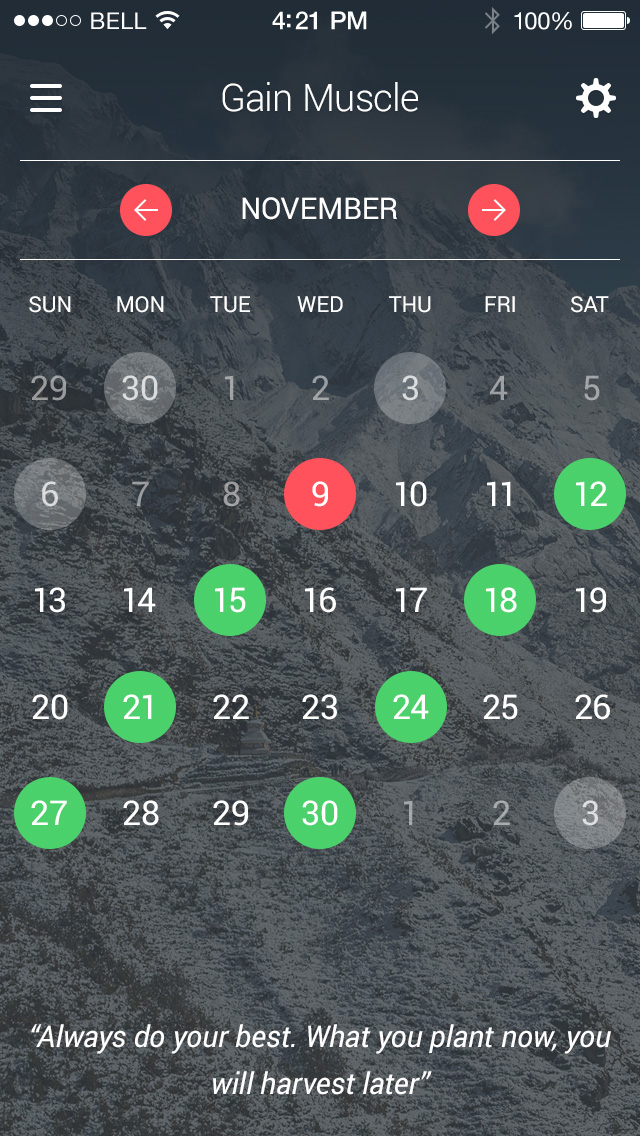Tap day 10 in calendar
This screenshot has width=640, height=1136.
click(410, 494)
